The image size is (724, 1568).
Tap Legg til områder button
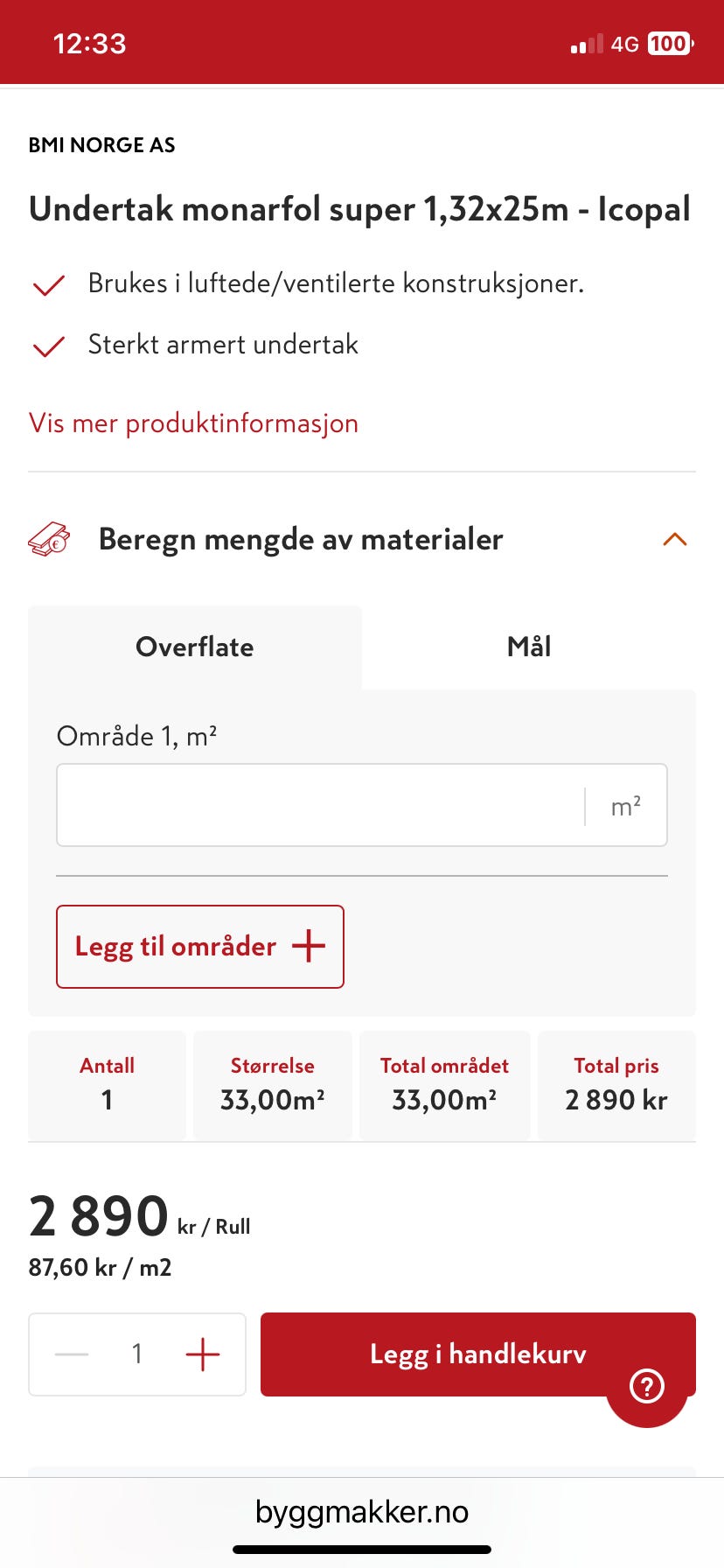tap(200, 947)
